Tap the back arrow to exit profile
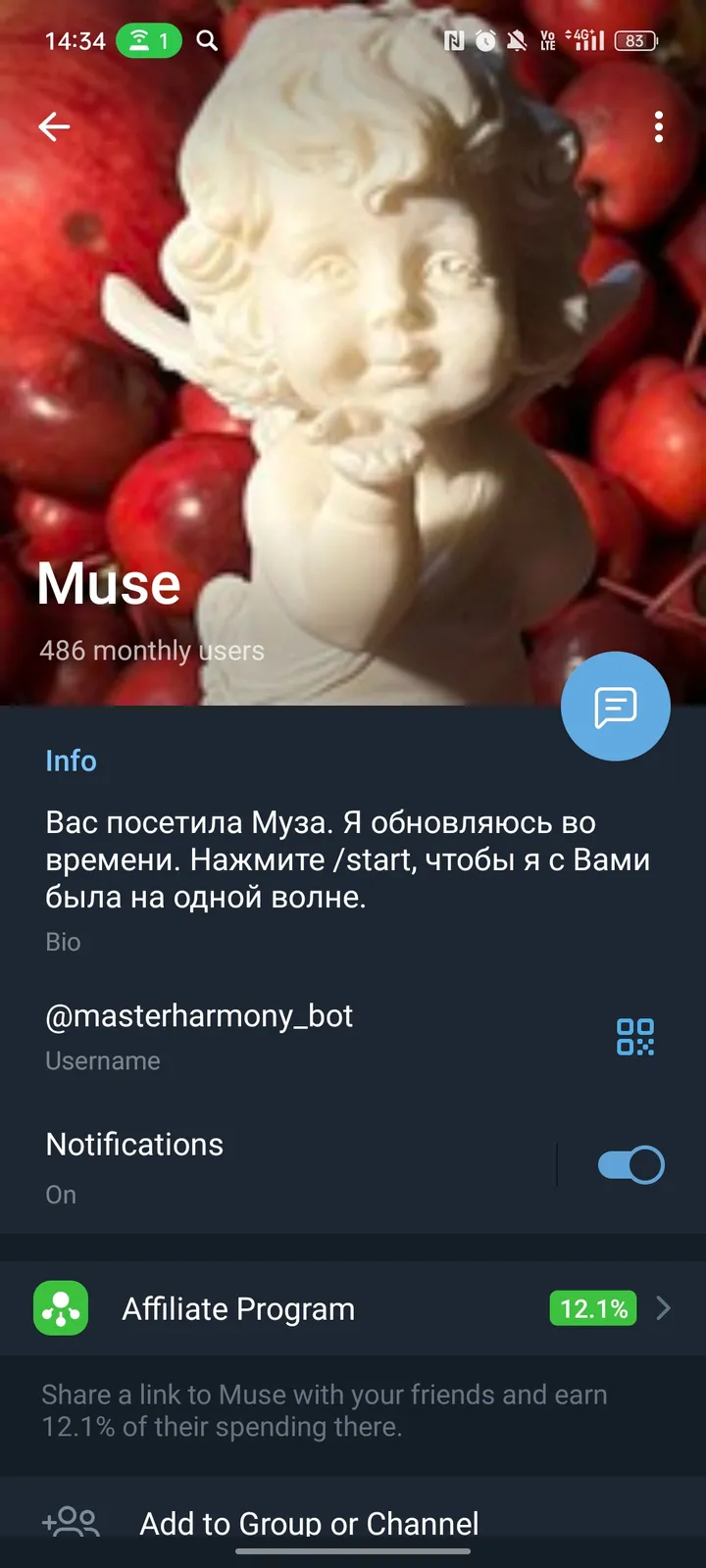This screenshot has width=706, height=1568. coord(54,125)
